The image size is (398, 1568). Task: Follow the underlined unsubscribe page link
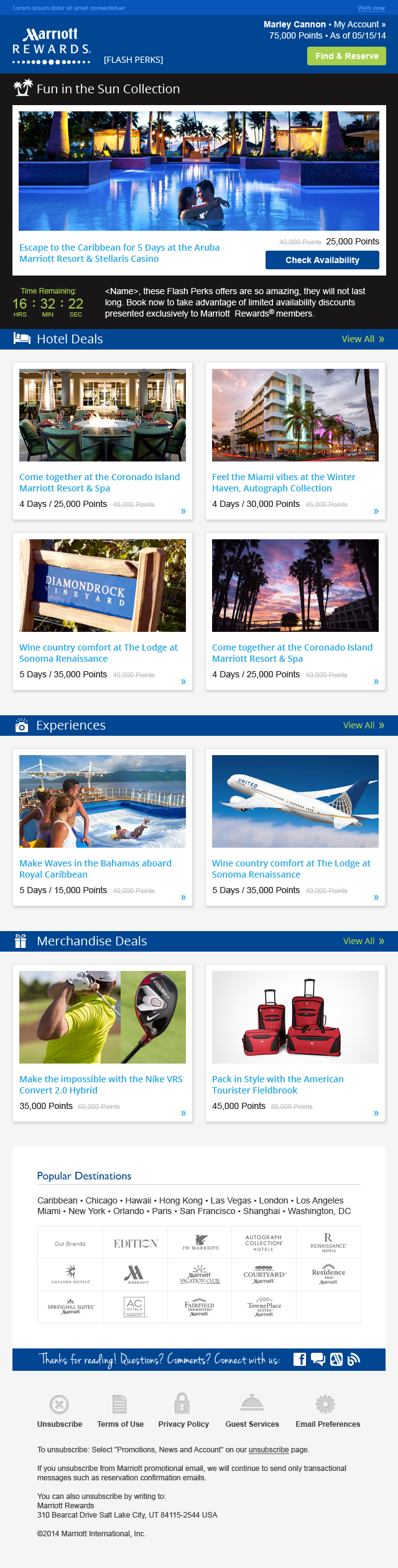coord(269,1449)
